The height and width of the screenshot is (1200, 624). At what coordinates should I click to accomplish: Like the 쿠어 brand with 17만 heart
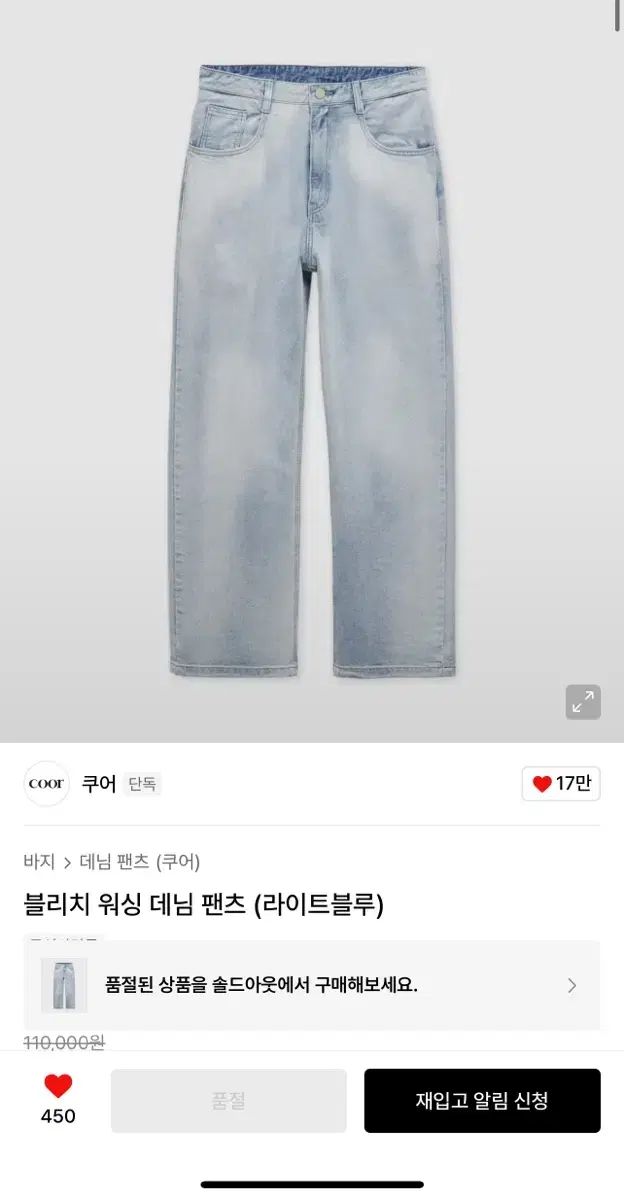pos(560,784)
